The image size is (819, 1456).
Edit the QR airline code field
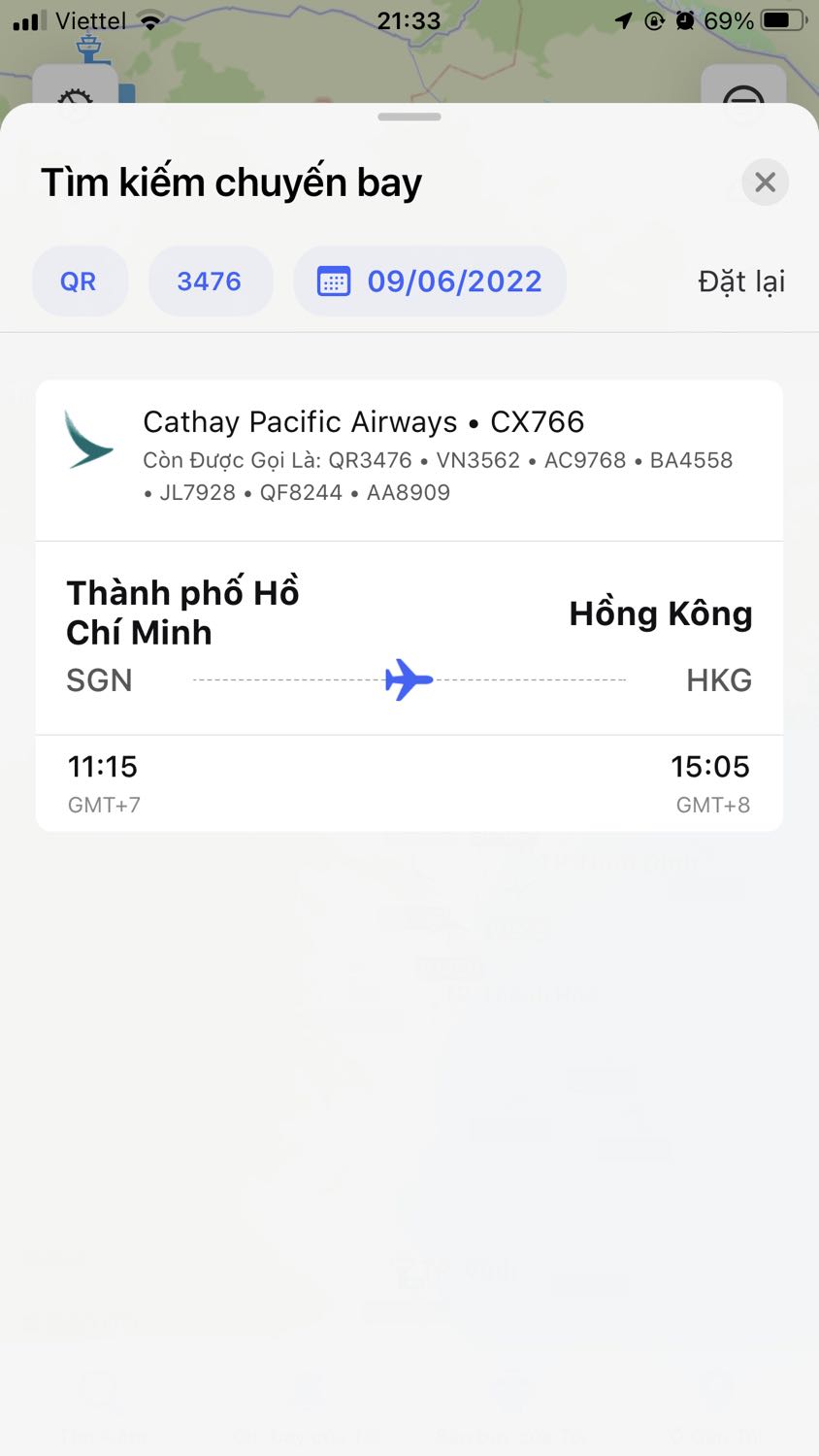[80, 281]
